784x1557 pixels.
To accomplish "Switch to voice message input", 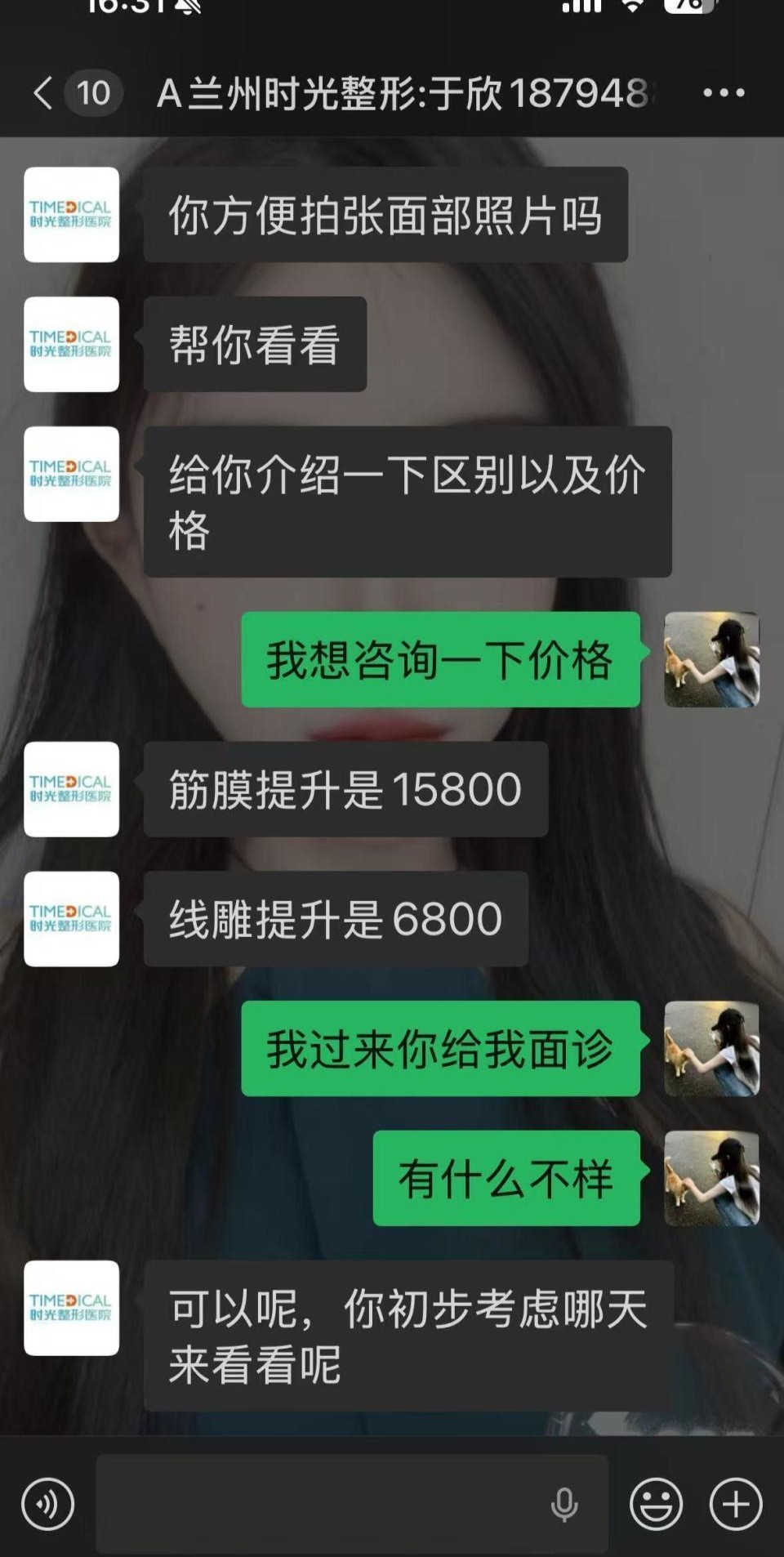I will pos(47,1504).
